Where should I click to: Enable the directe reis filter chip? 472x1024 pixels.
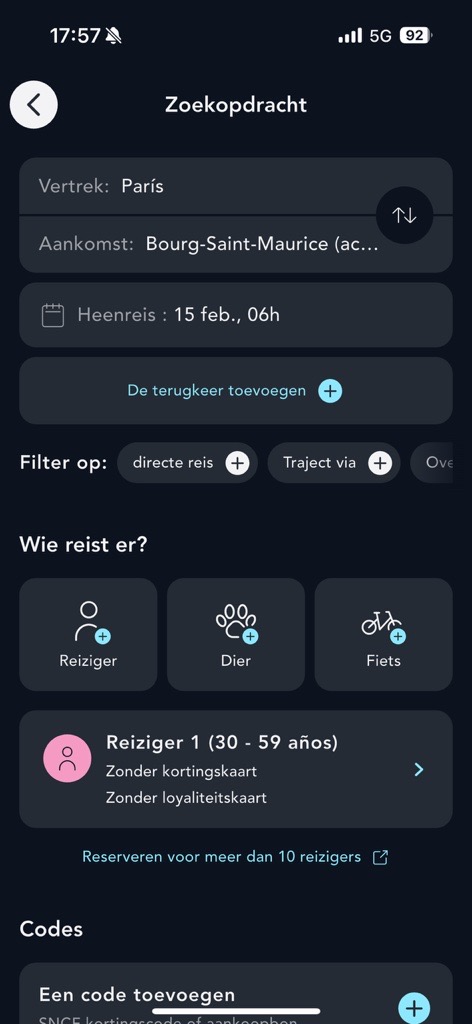(187, 463)
